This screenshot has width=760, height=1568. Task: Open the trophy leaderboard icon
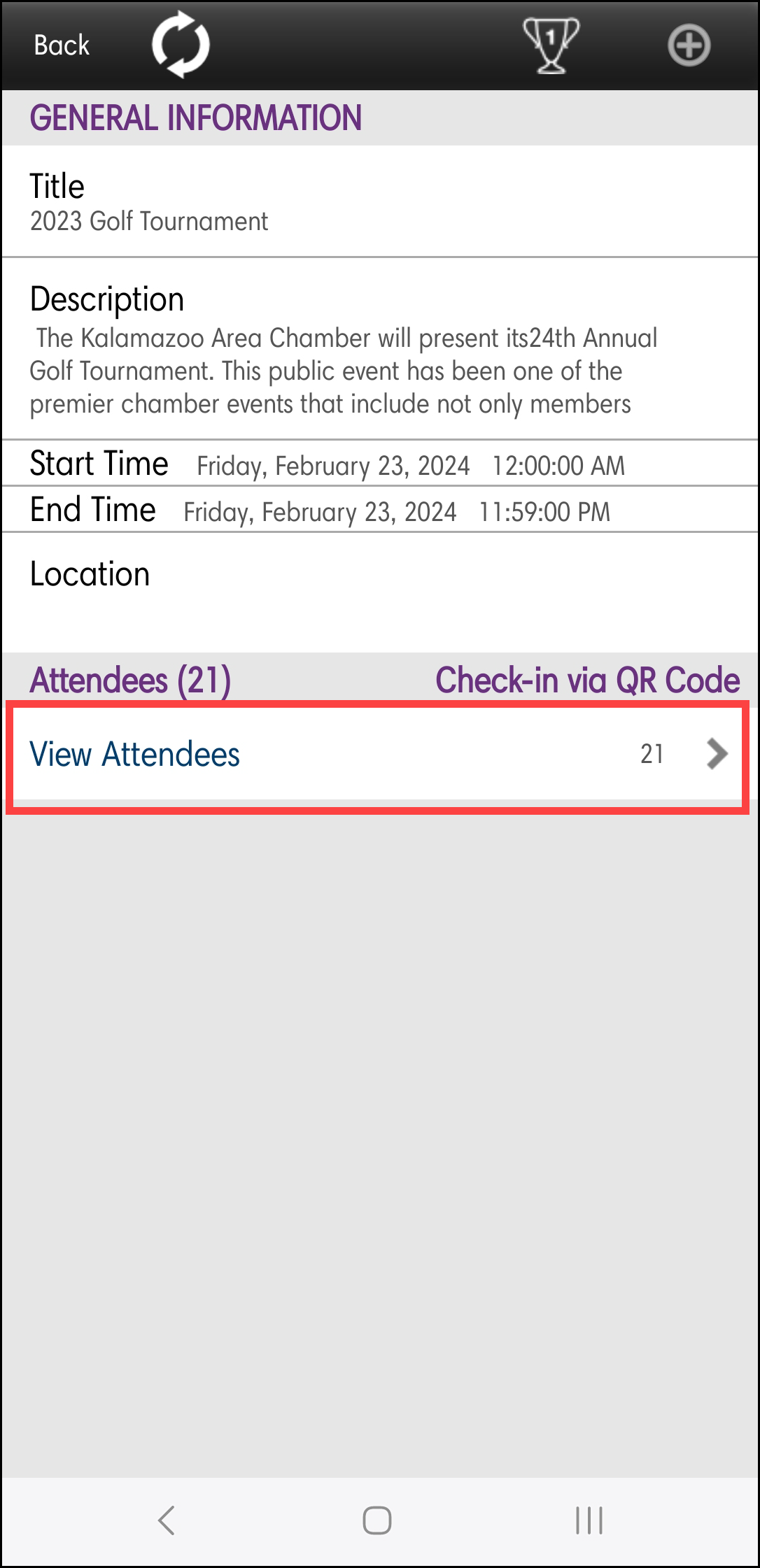[x=551, y=45]
